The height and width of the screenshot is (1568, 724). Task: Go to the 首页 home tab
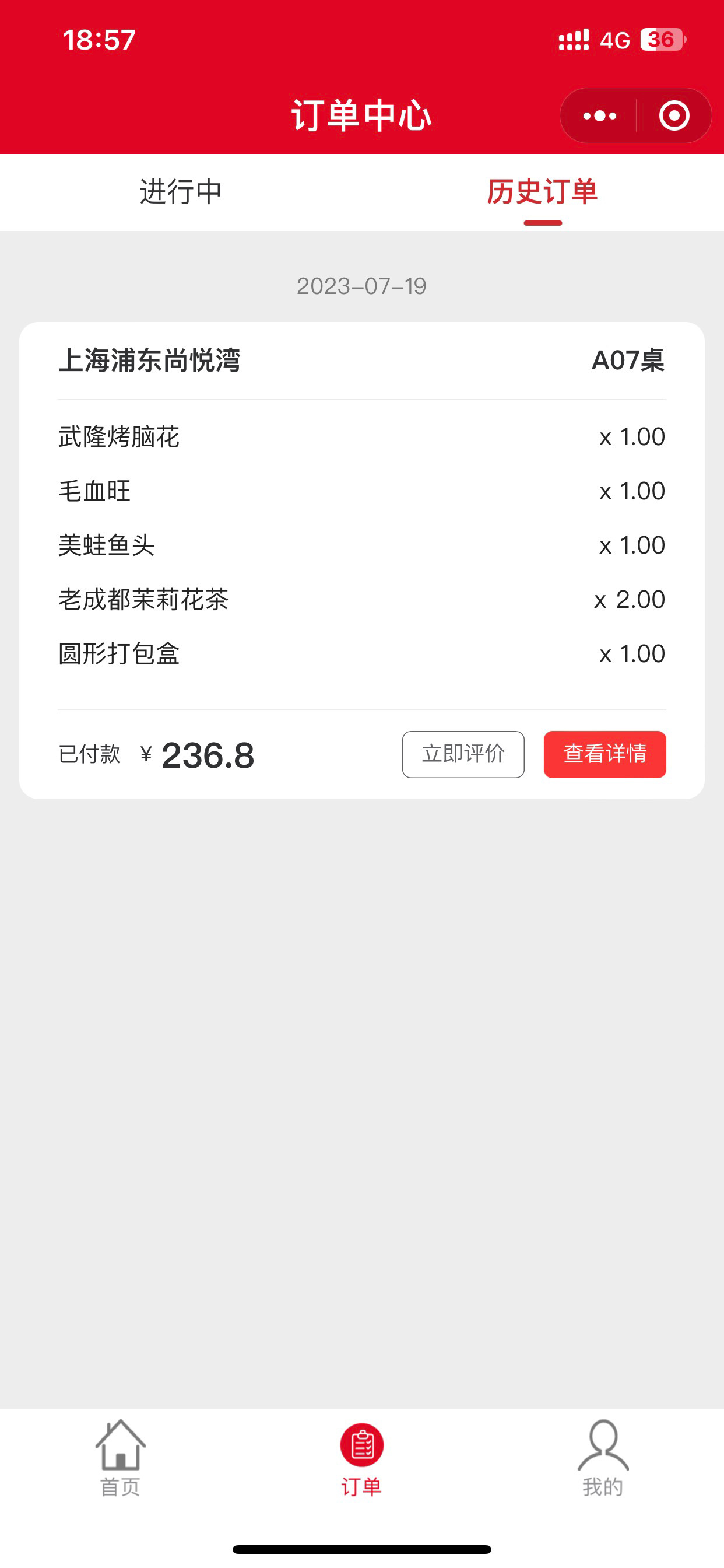point(121,1458)
